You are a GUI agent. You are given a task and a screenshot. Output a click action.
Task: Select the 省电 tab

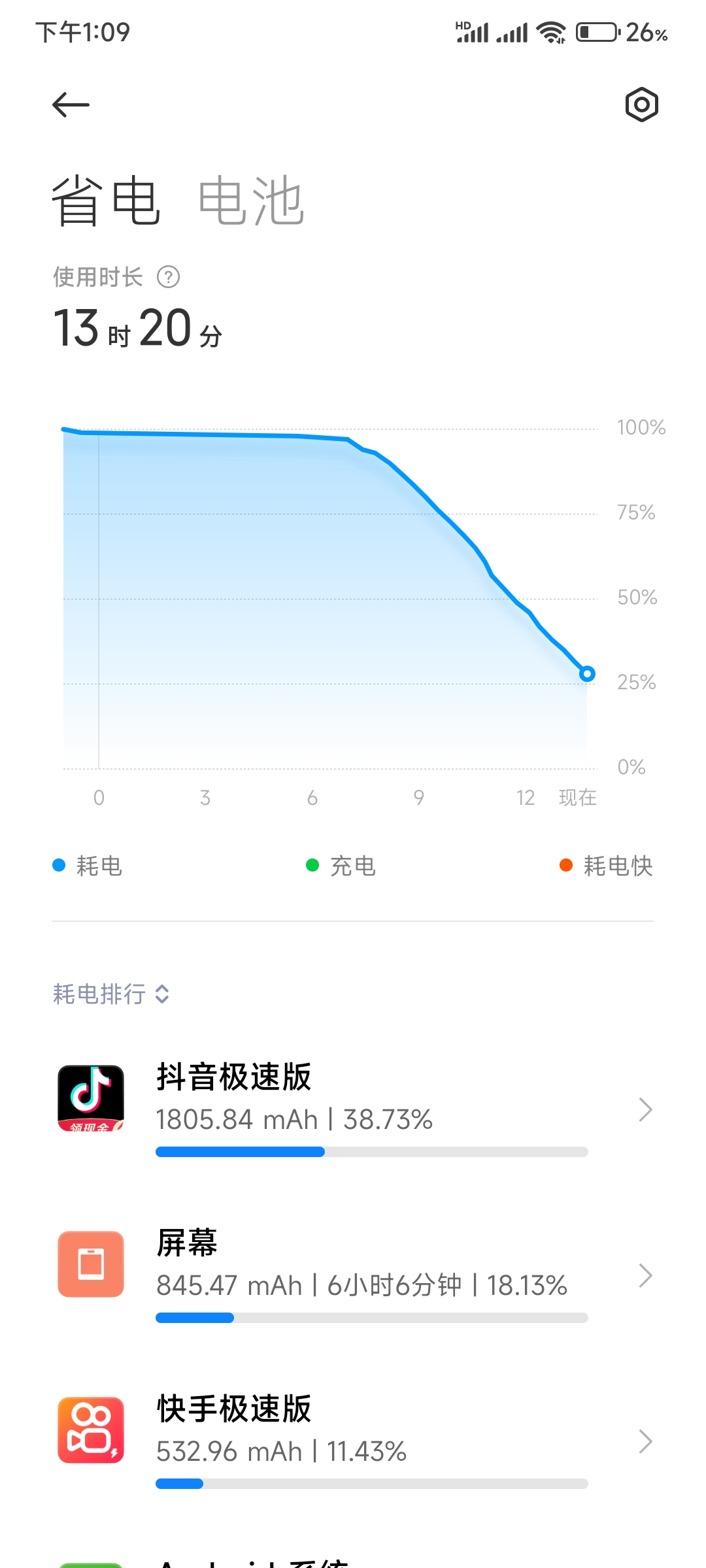click(x=106, y=201)
